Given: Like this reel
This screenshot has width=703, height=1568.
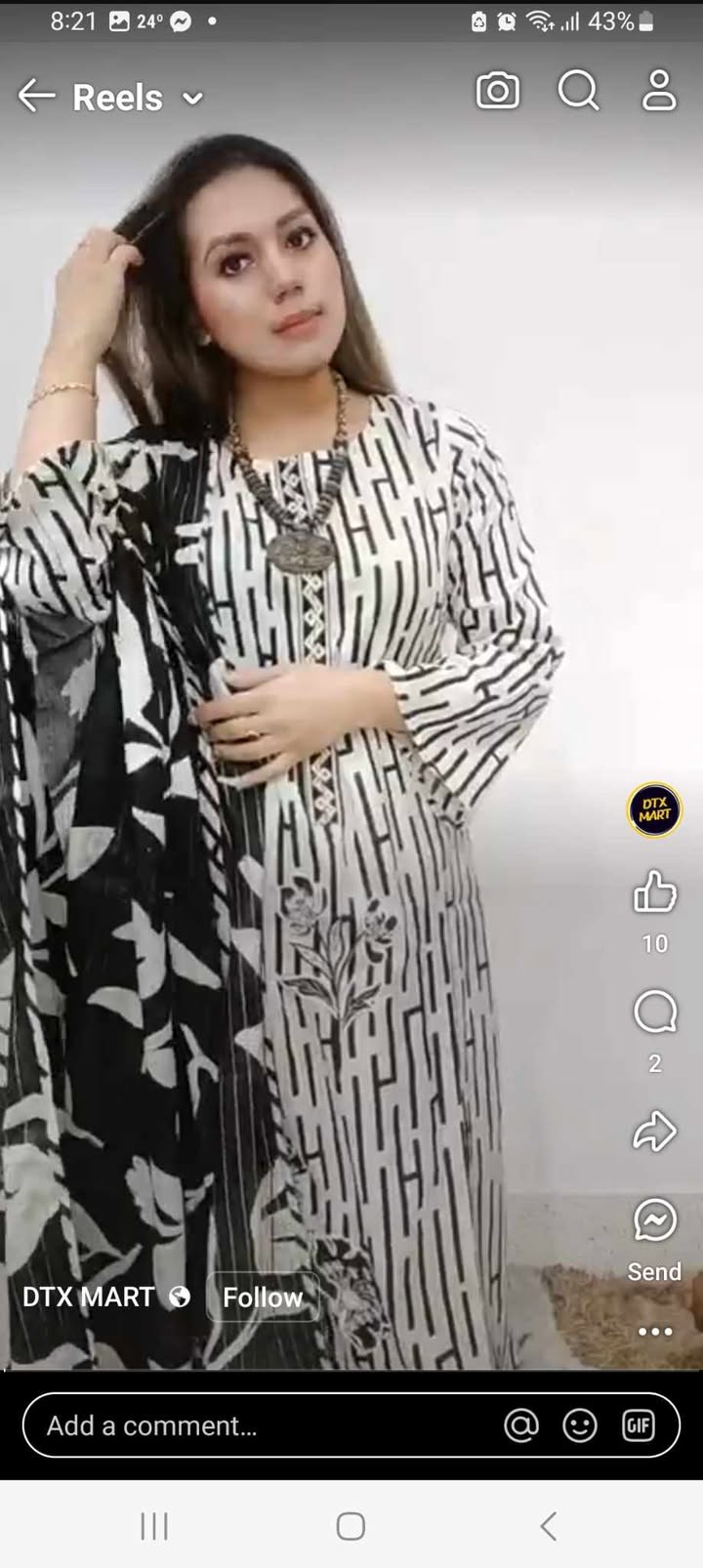Looking at the screenshot, I should pyautogui.click(x=654, y=891).
